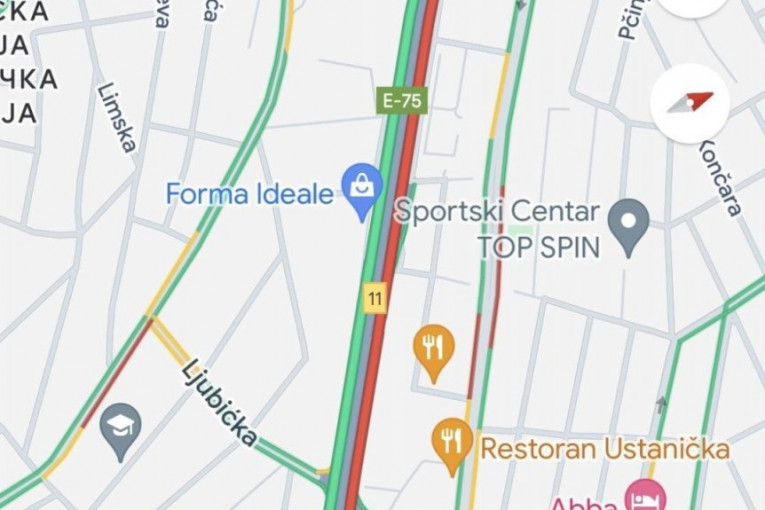The image size is (765, 510).
Task: Select the school pin near Ljubička street
Action: point(120,429)
